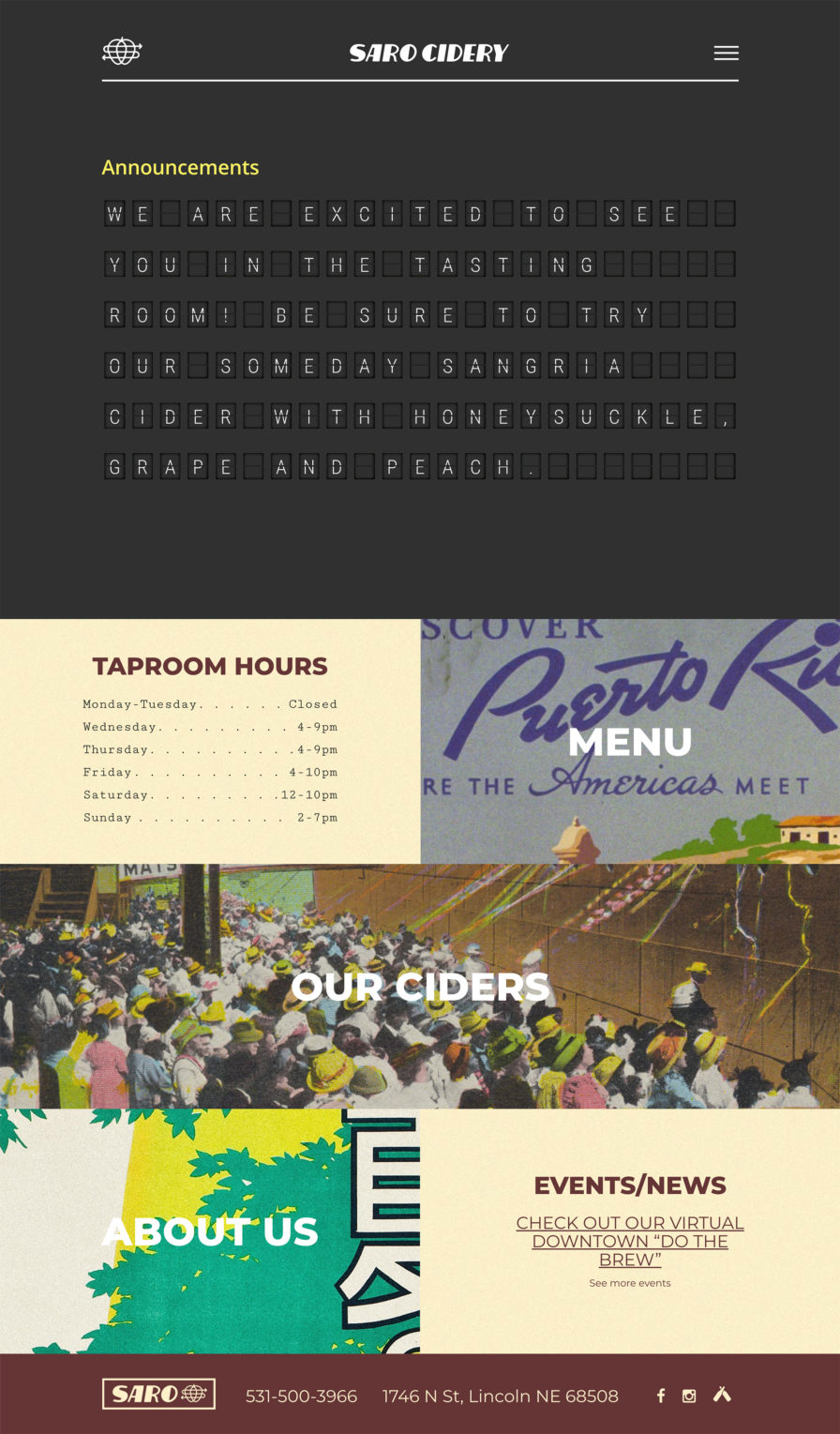Open the Saro Cidery title link
Image resolution: width=840 pixels, height=1434 pixels.
point(428,53)
